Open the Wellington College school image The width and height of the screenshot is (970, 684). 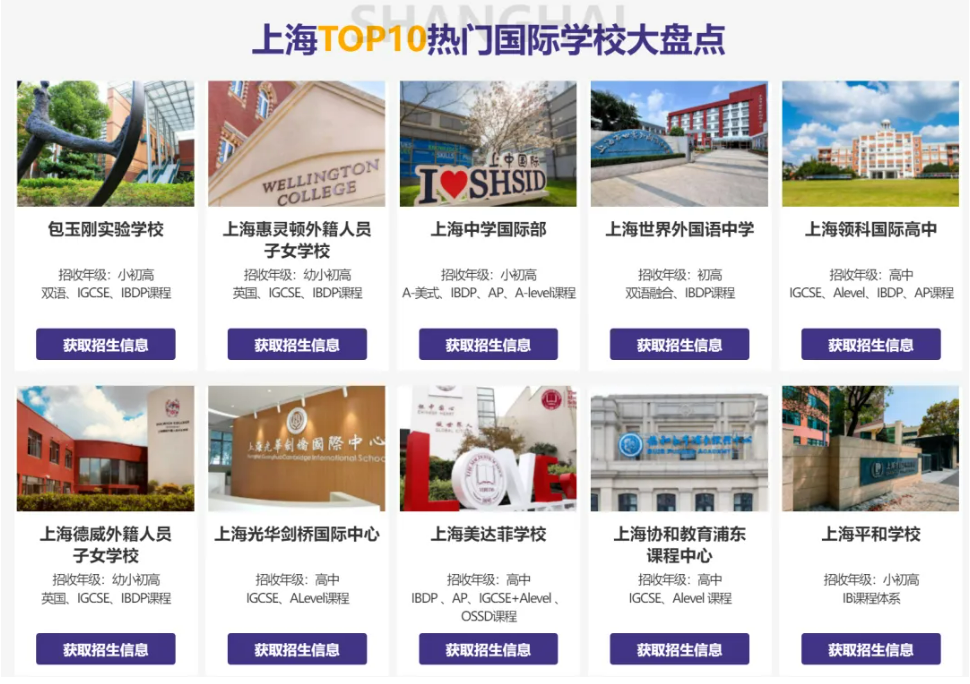coord(297,144)
